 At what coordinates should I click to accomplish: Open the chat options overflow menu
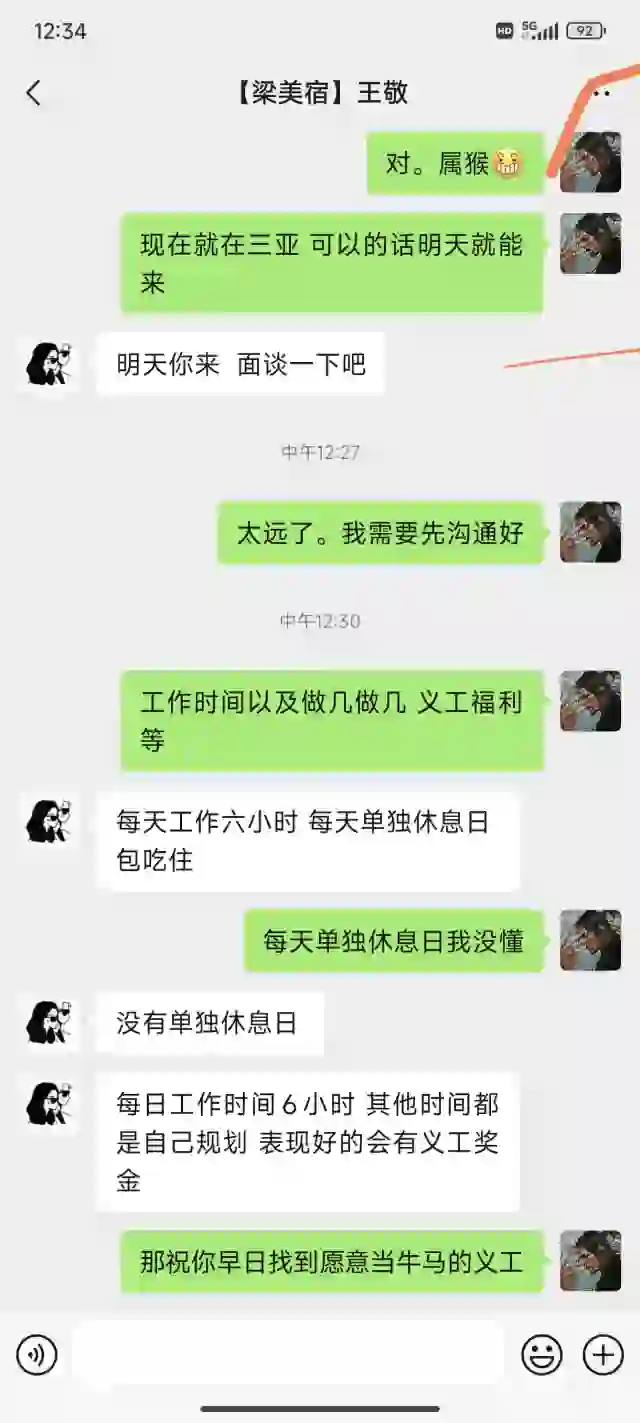(x=602, y=93)
